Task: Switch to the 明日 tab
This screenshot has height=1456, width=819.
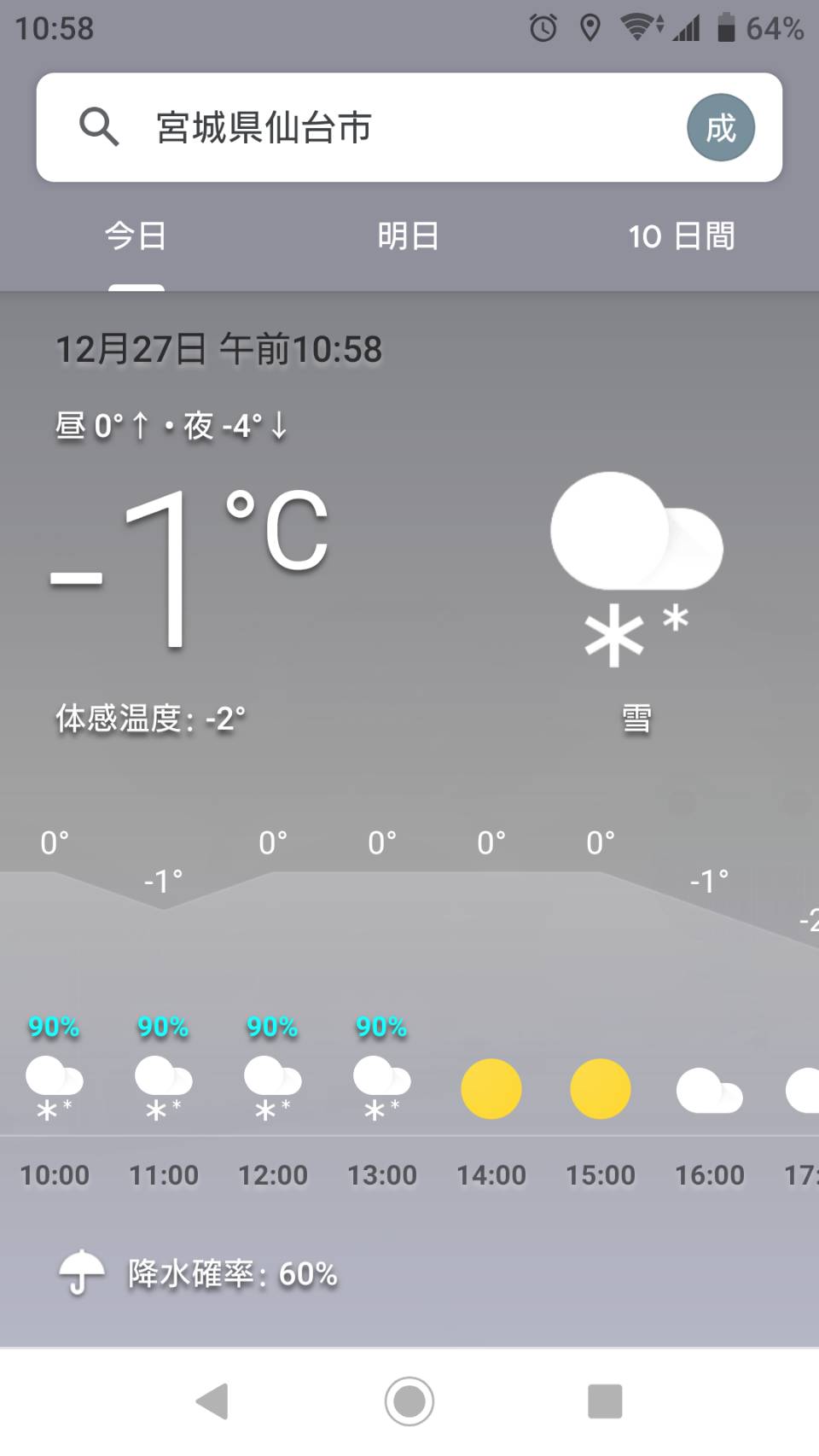Action: click(409, 236)
